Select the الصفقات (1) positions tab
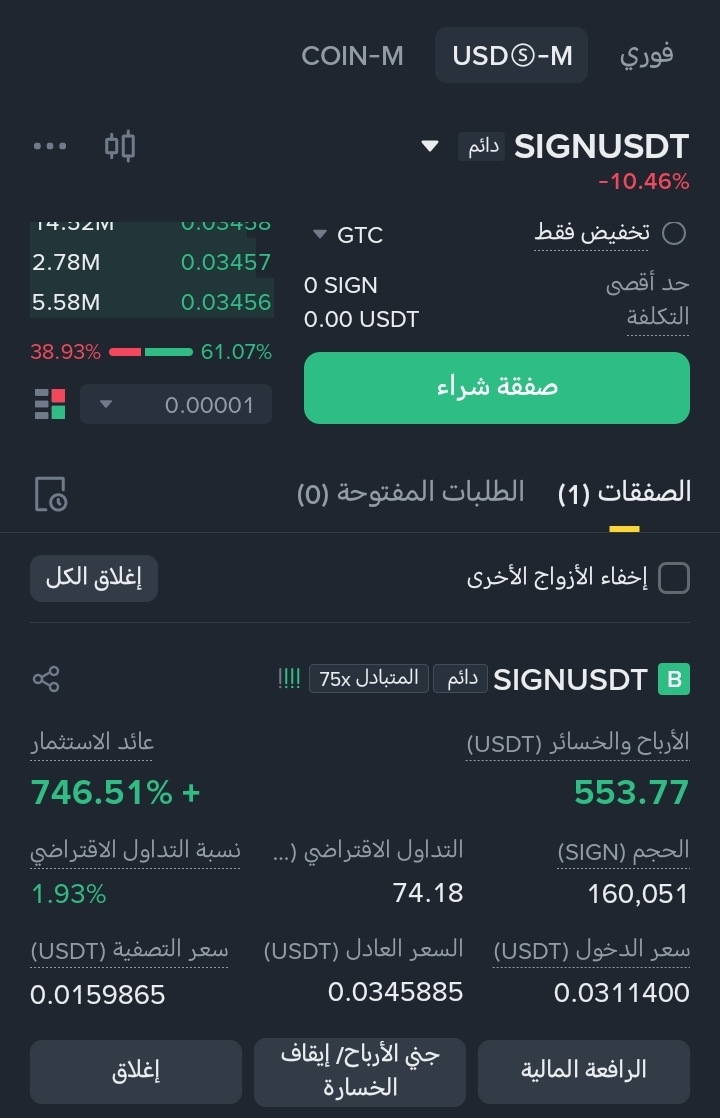720x1118 pixels. 624,492
